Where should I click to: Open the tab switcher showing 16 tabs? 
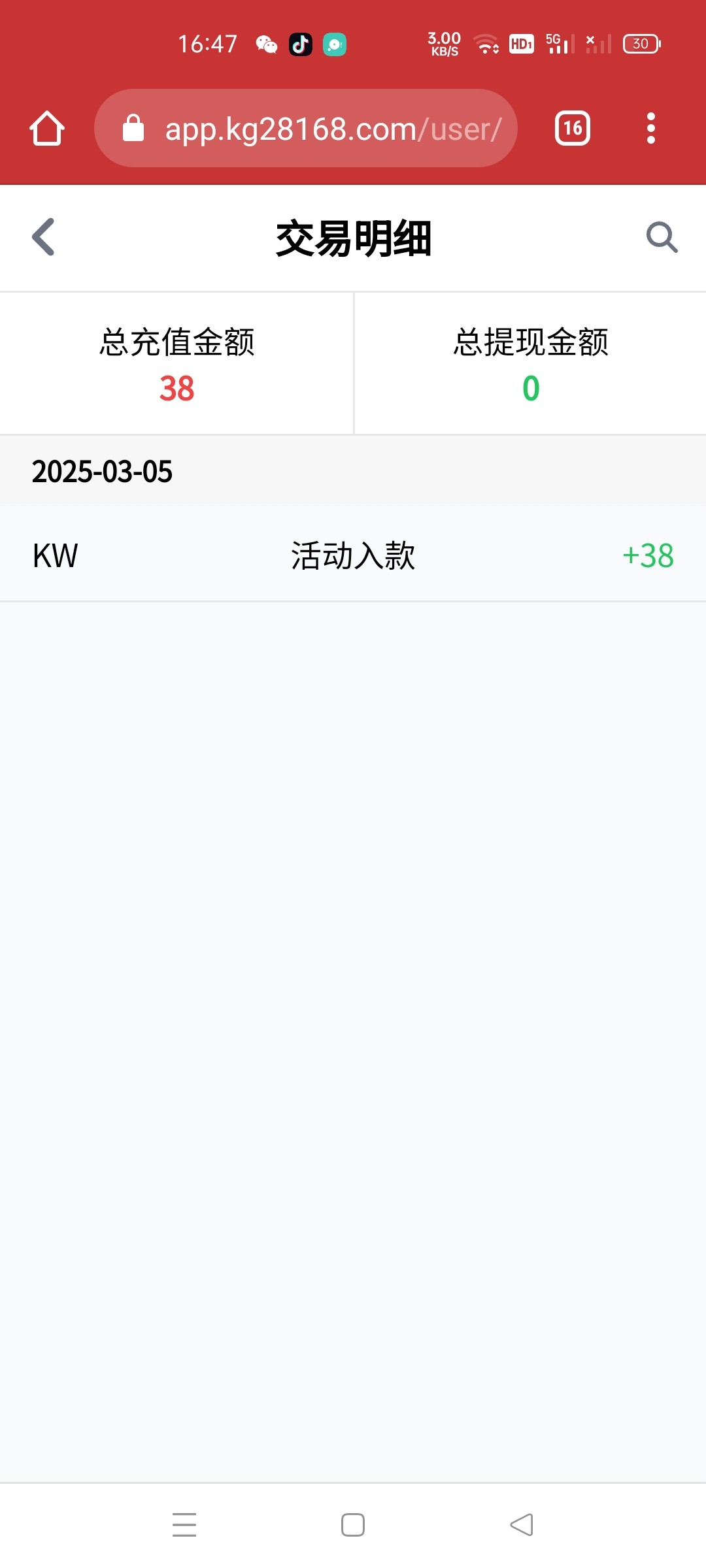pos(573,128)
